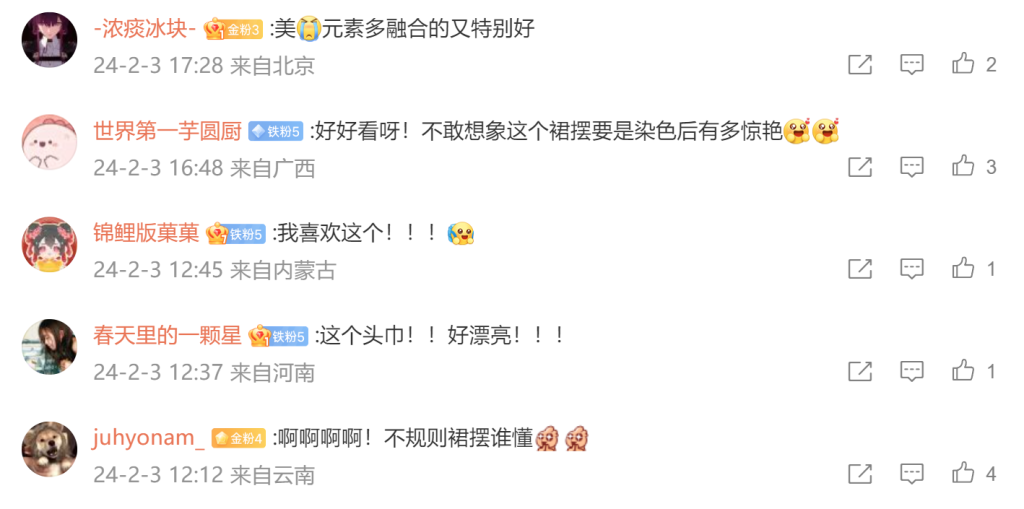This screenshot has width=1024, height=509.
Task: Open 锦鲤版菓菓's avatar
Action: (49, 244)
